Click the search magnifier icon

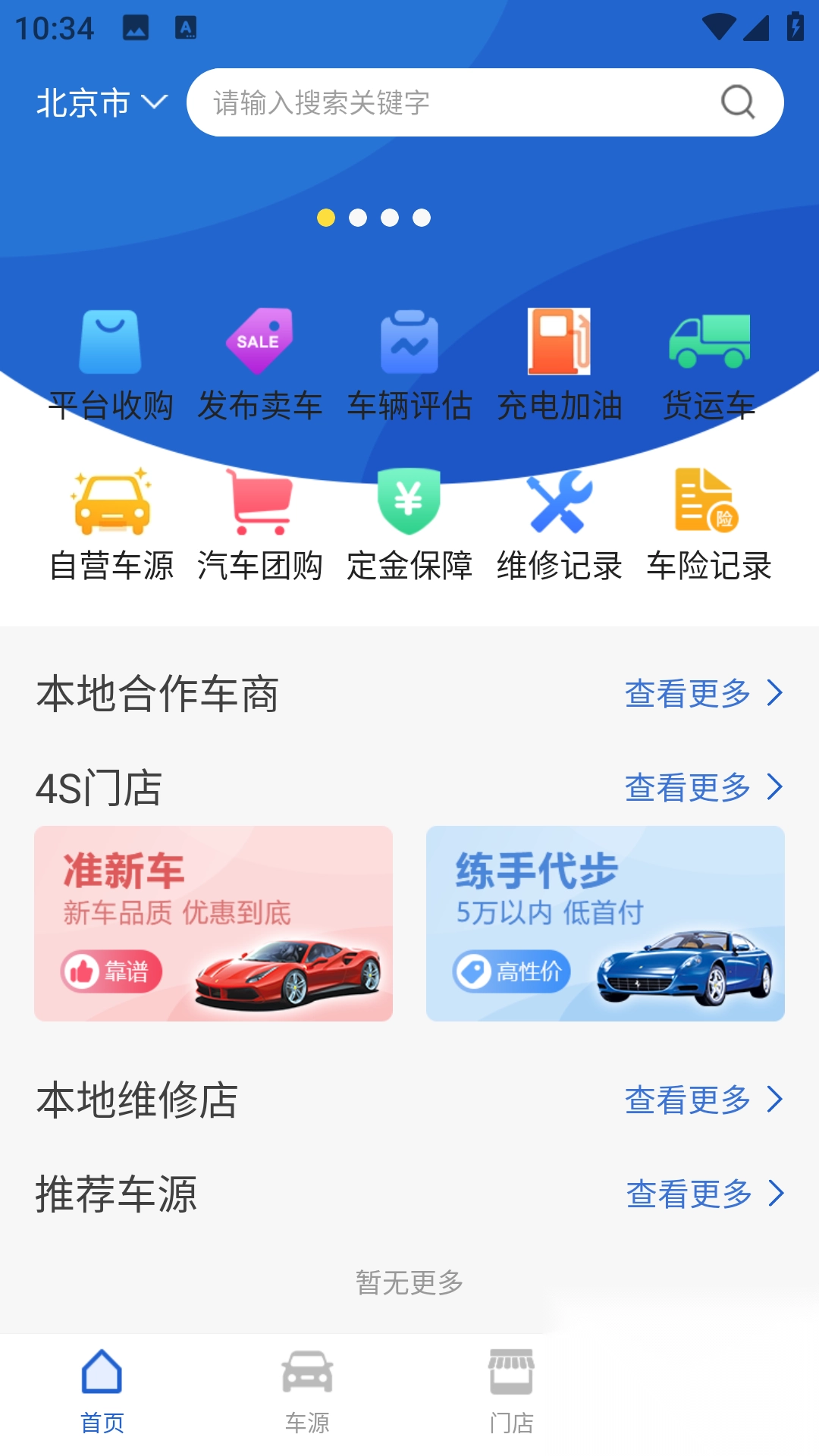tap(736, 102)
